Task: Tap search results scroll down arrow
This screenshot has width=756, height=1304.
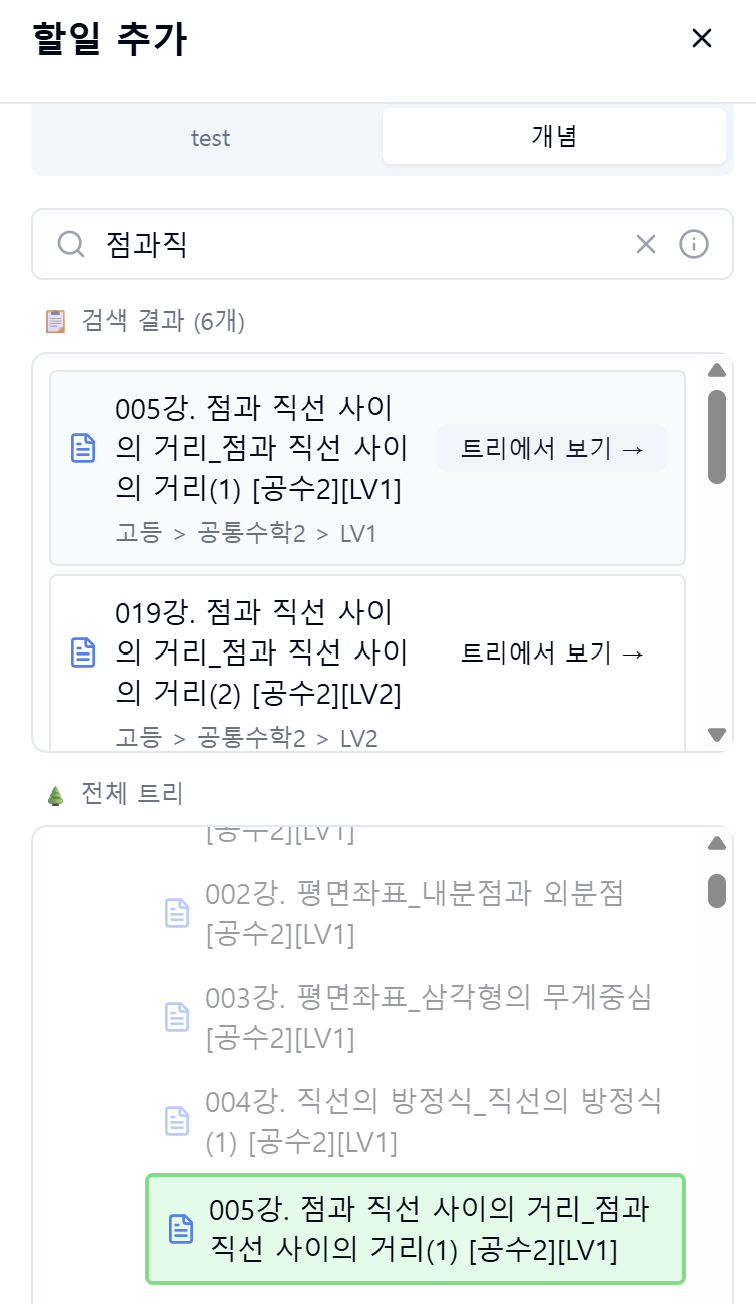Action: 716,734
